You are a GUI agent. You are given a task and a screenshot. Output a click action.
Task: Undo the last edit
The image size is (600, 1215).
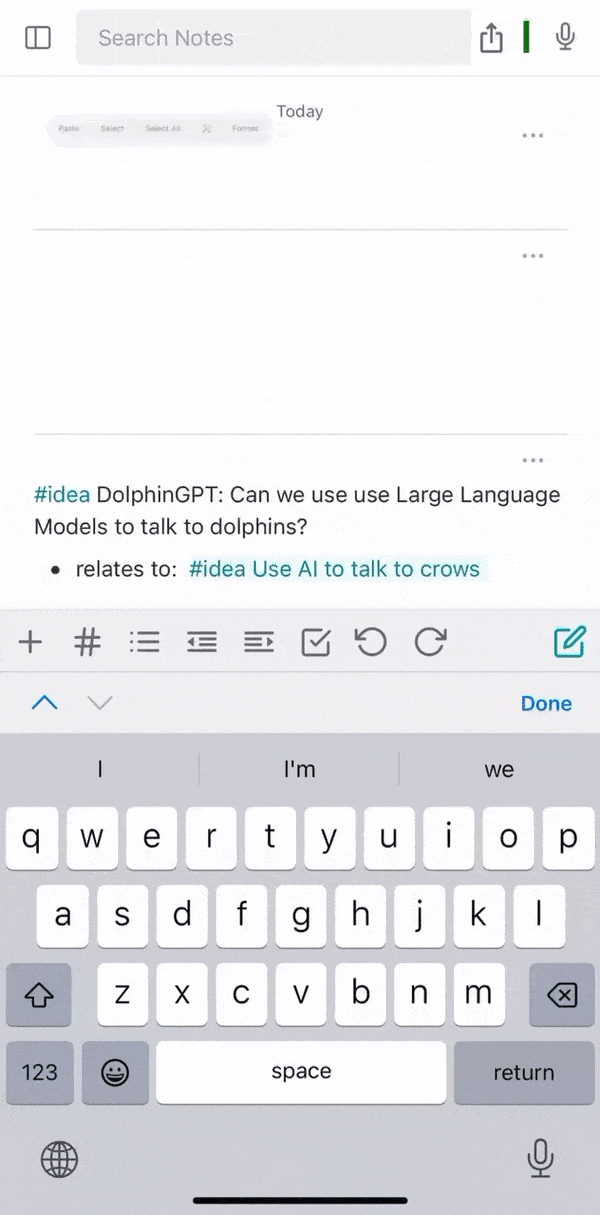coord(371,642)
